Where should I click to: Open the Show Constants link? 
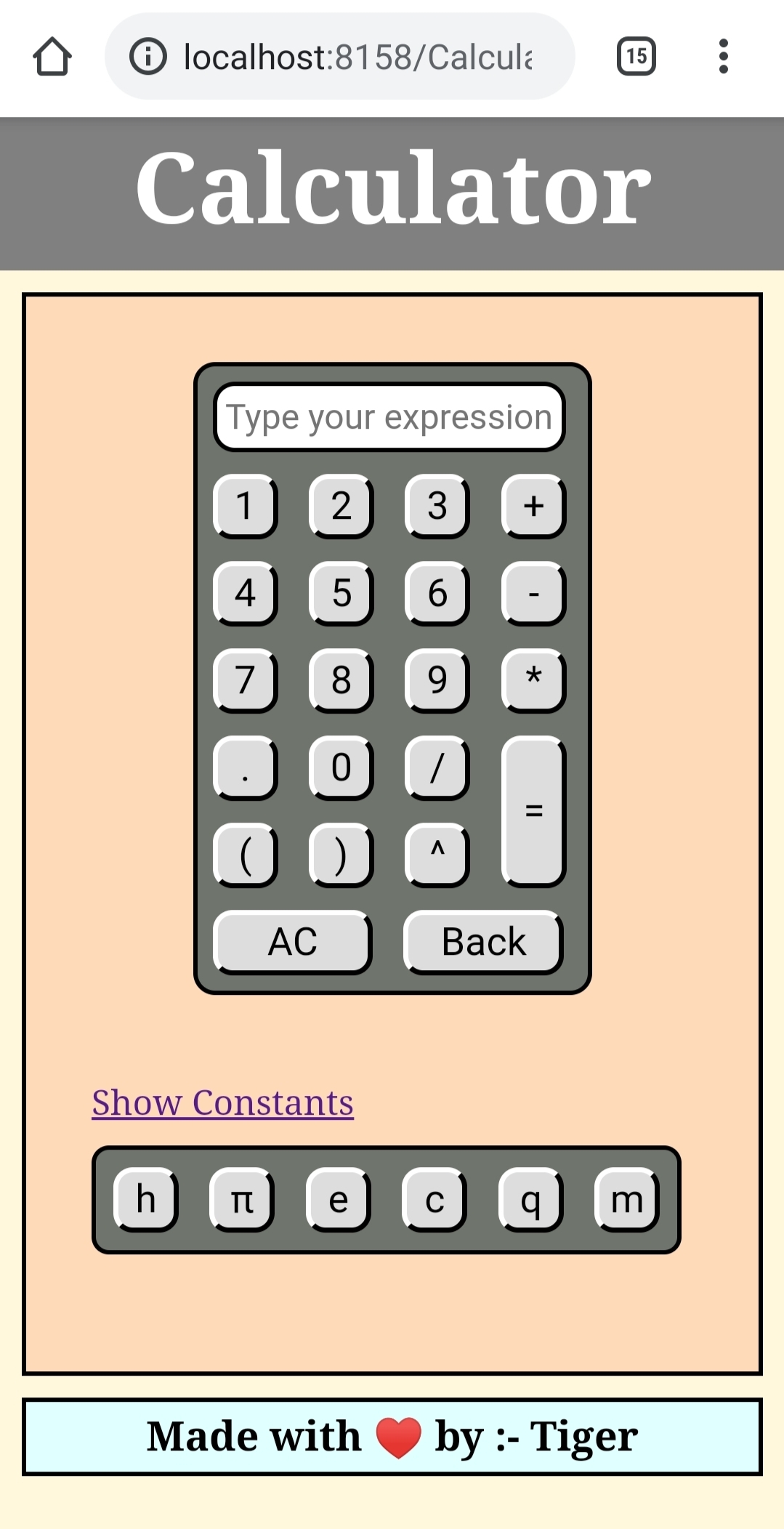pyautogui.click(x=222, y=1102)
